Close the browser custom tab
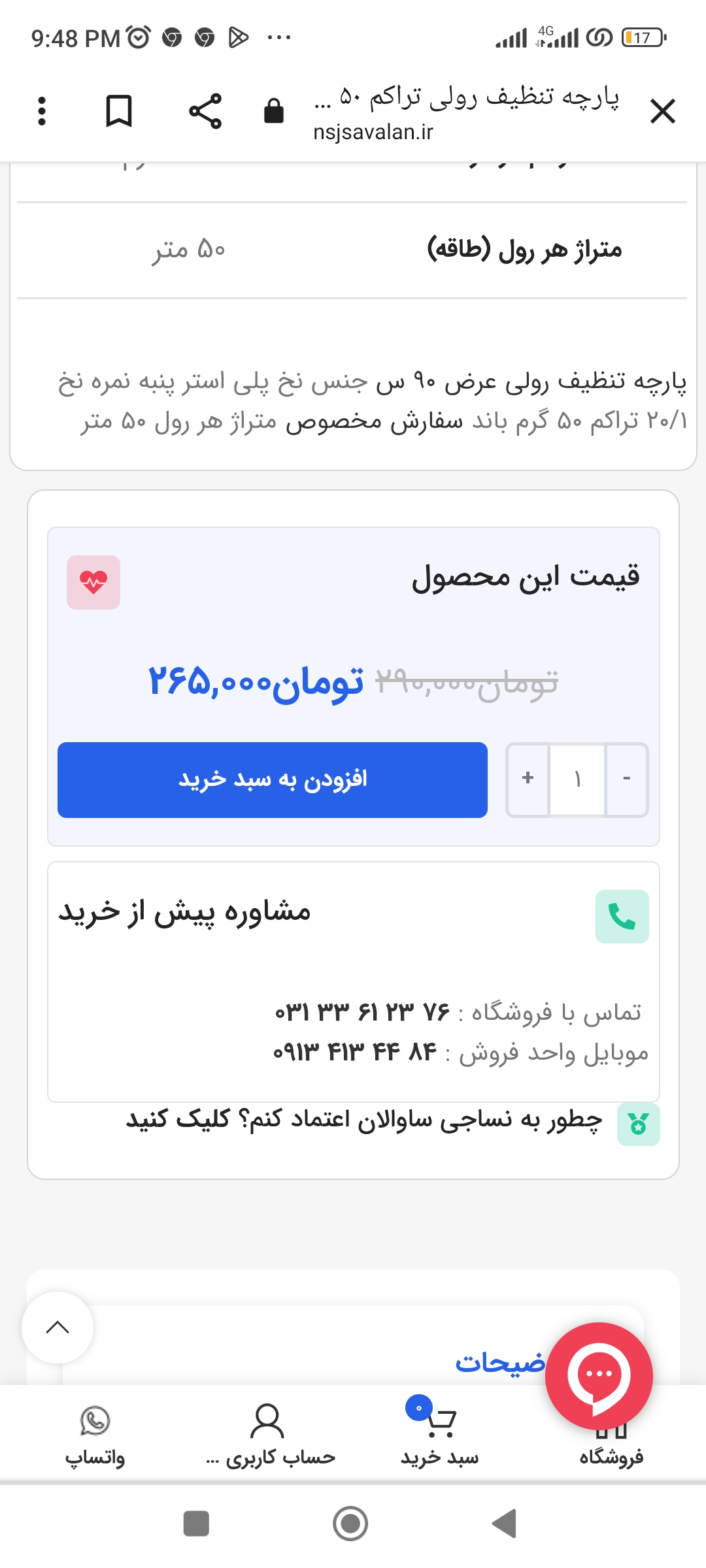The image size is (706, 1568). coord(662,111)
